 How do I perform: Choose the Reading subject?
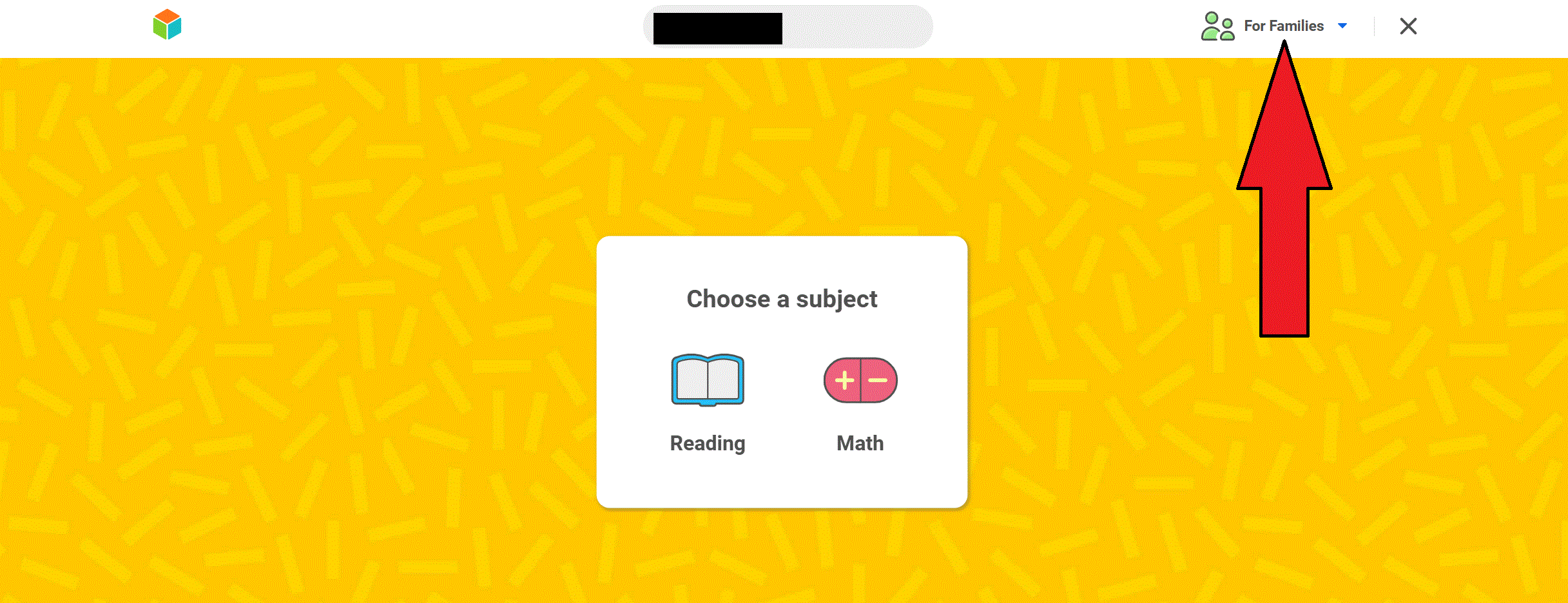(x=708, y=399)
